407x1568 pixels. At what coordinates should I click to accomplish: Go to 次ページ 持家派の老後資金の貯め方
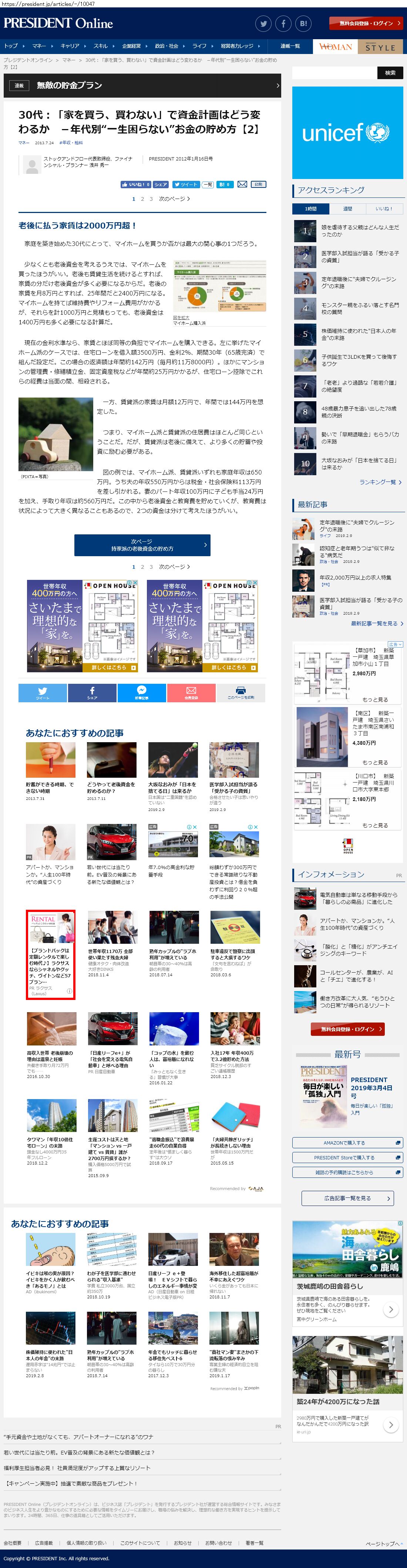(x=142, y=545)
